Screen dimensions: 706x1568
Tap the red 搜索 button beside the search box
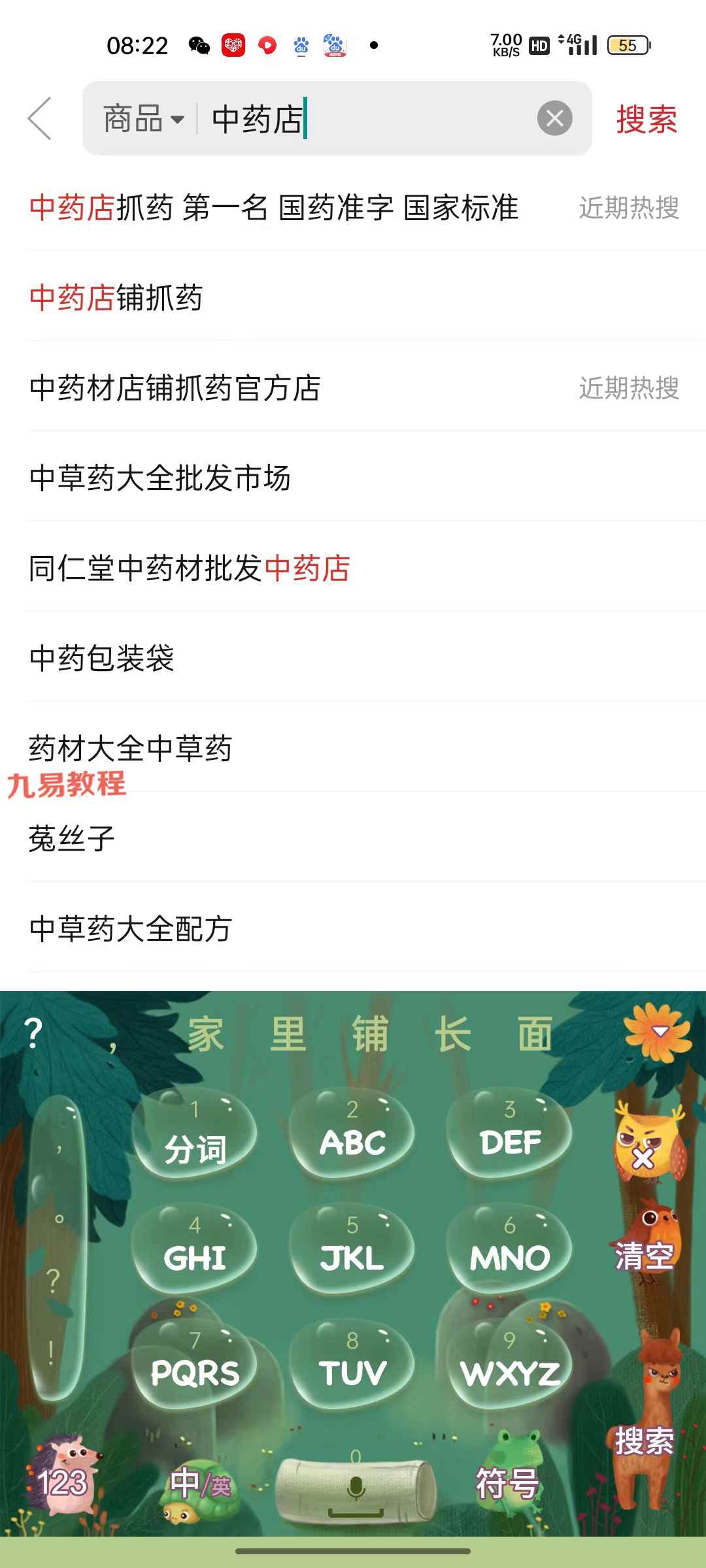647,120
